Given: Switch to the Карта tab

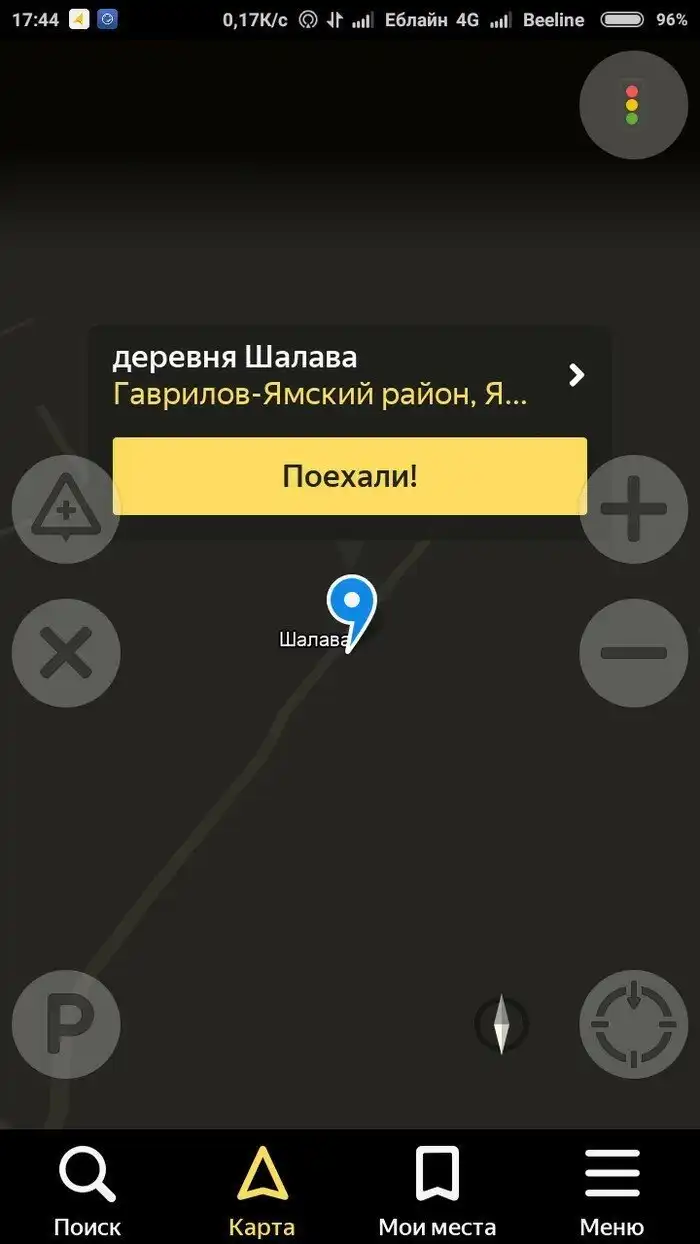Looking at the screenshot, I should tap(262, 1190).
